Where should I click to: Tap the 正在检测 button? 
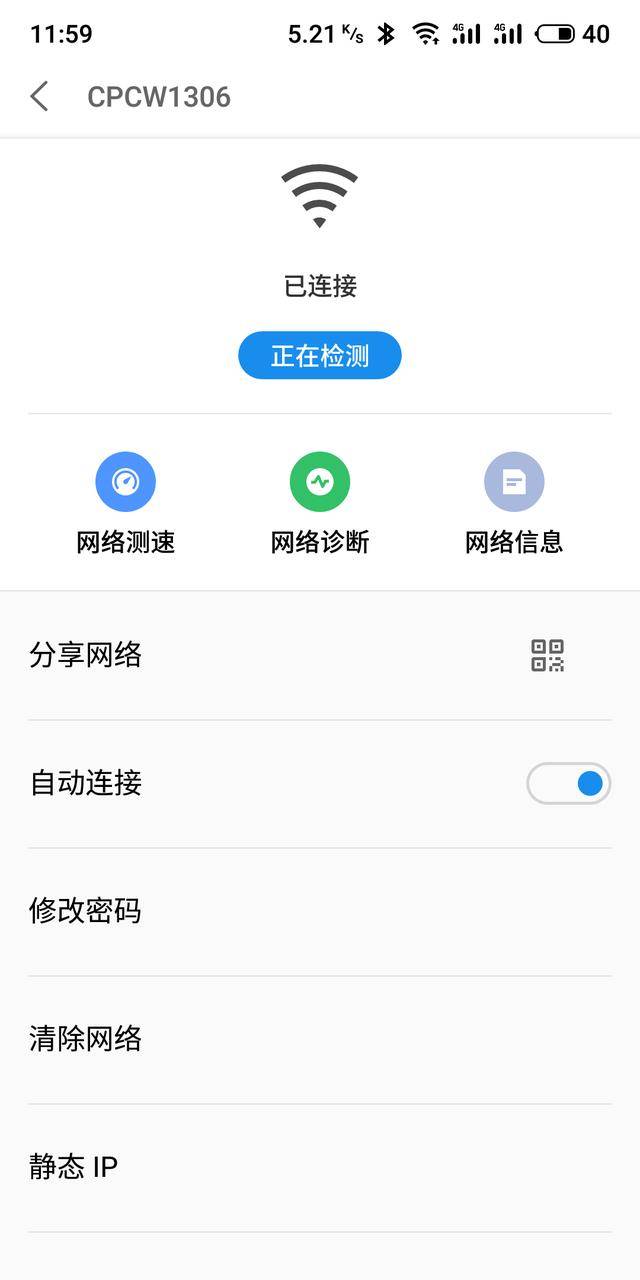click(x=319, y=356)
